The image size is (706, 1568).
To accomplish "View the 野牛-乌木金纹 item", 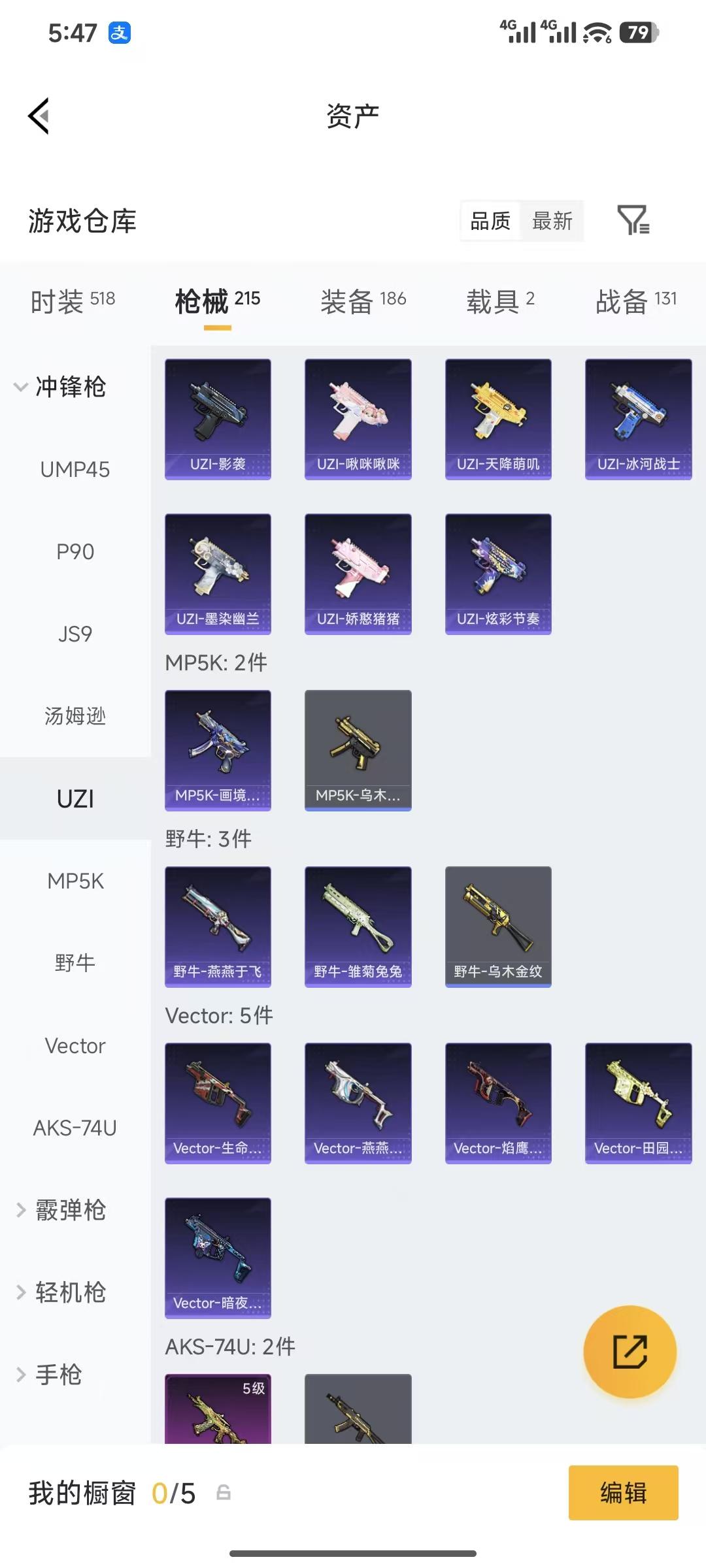I will (498, 926).
